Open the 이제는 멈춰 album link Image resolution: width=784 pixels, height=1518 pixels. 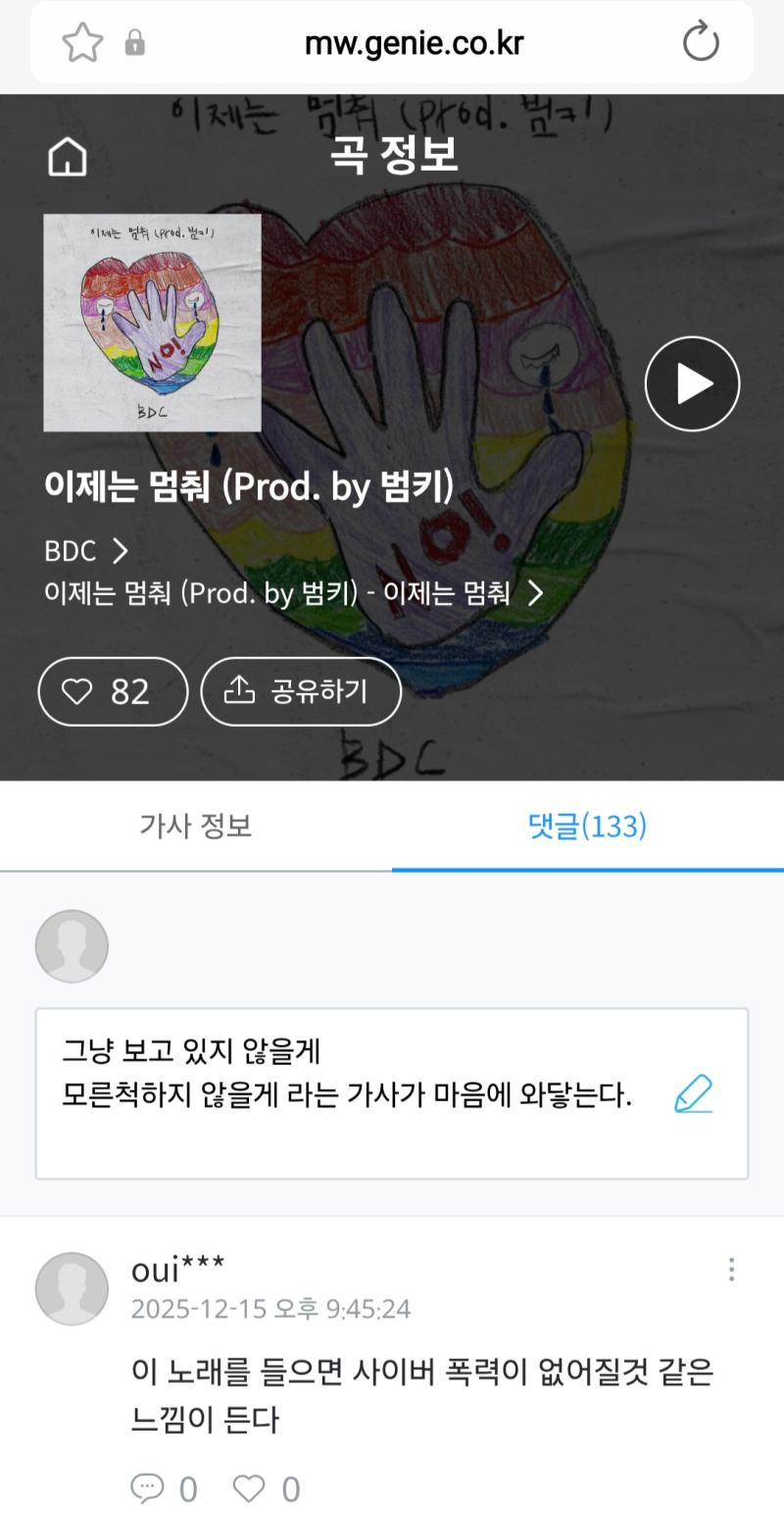click(293, 593)
